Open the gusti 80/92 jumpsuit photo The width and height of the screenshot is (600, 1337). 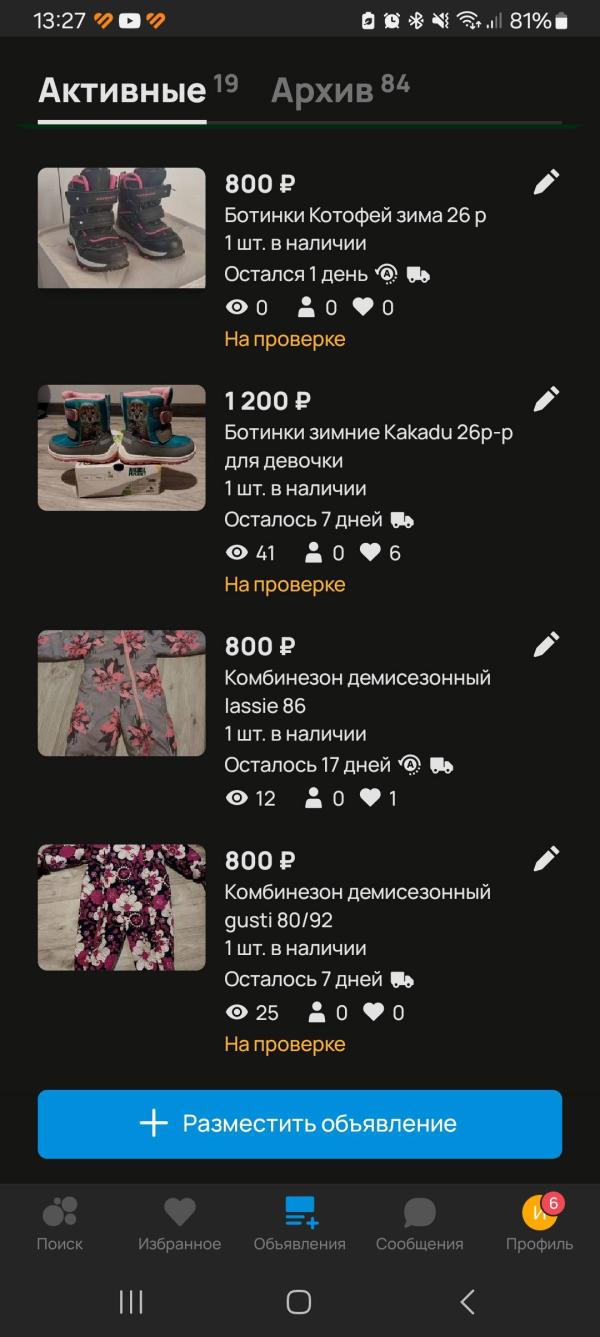point(122,907)
